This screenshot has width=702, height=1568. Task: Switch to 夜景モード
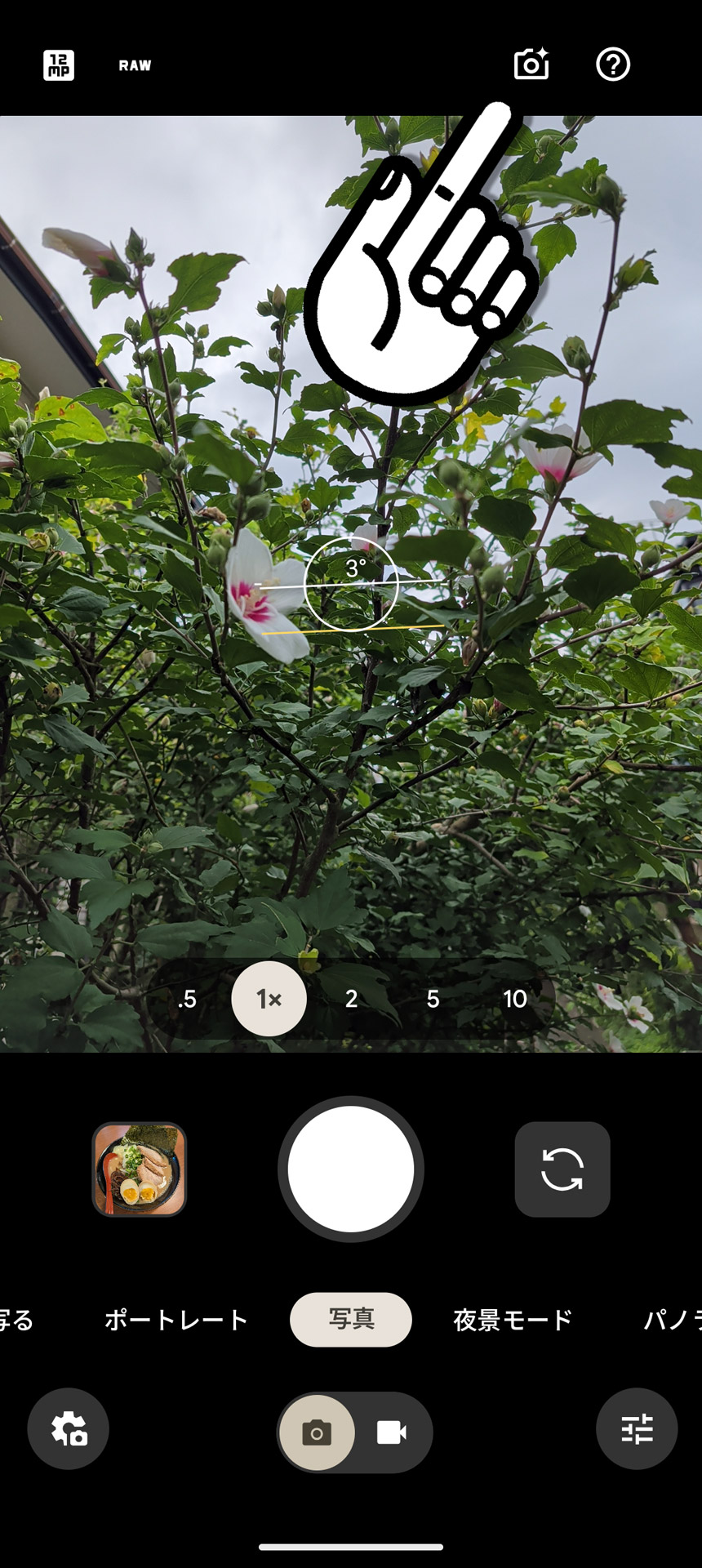[x=513, y=1320]
